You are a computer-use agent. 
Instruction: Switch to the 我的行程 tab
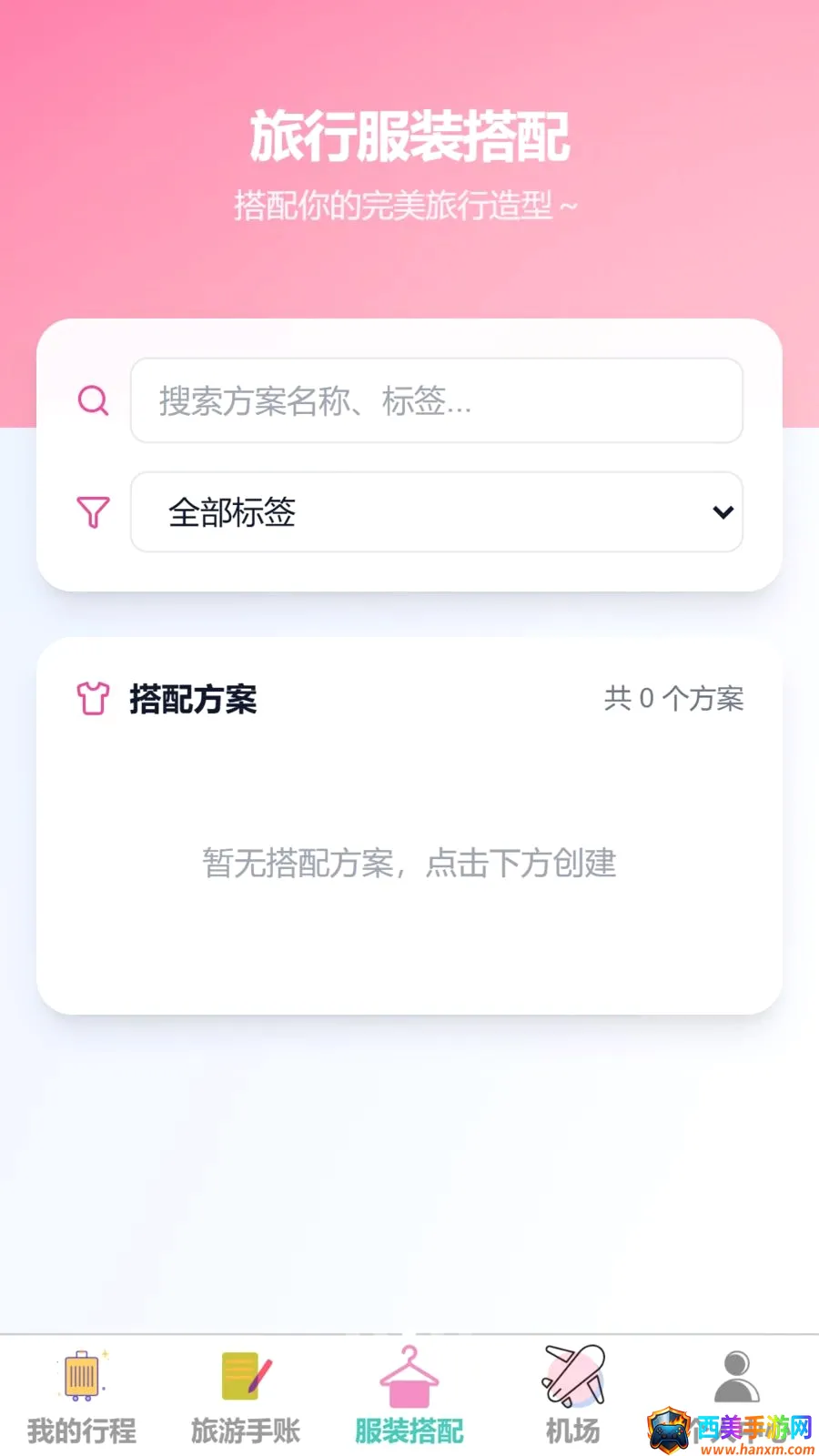click(82, 1397)
